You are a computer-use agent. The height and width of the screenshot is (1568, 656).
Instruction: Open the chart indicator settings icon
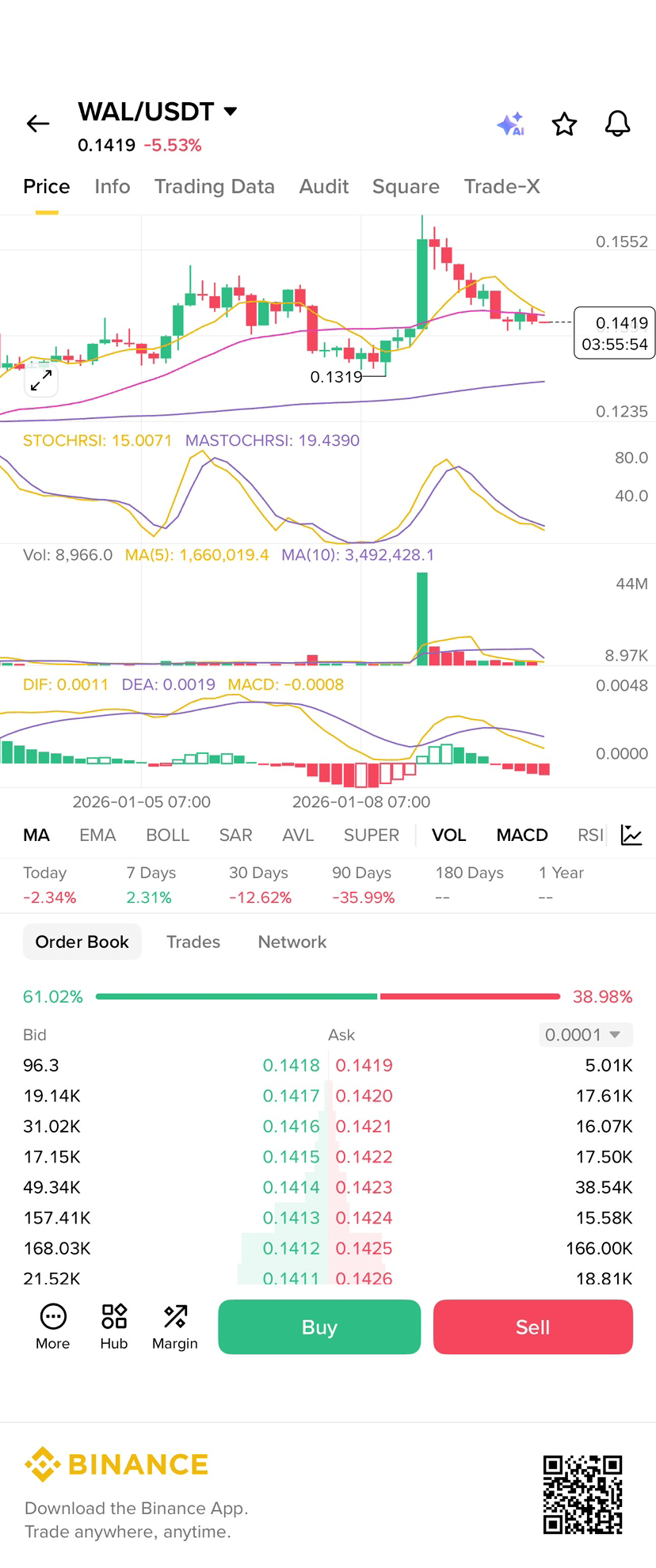click(x=631, y=835)
